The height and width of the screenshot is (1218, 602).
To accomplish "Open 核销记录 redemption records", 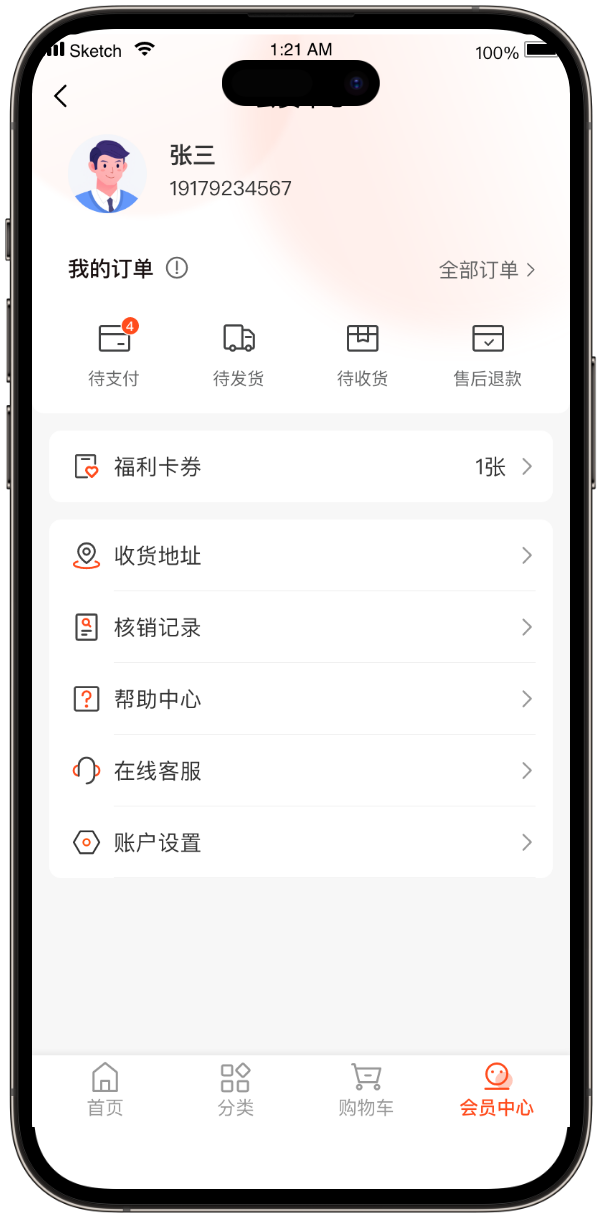I will (300, 628).
